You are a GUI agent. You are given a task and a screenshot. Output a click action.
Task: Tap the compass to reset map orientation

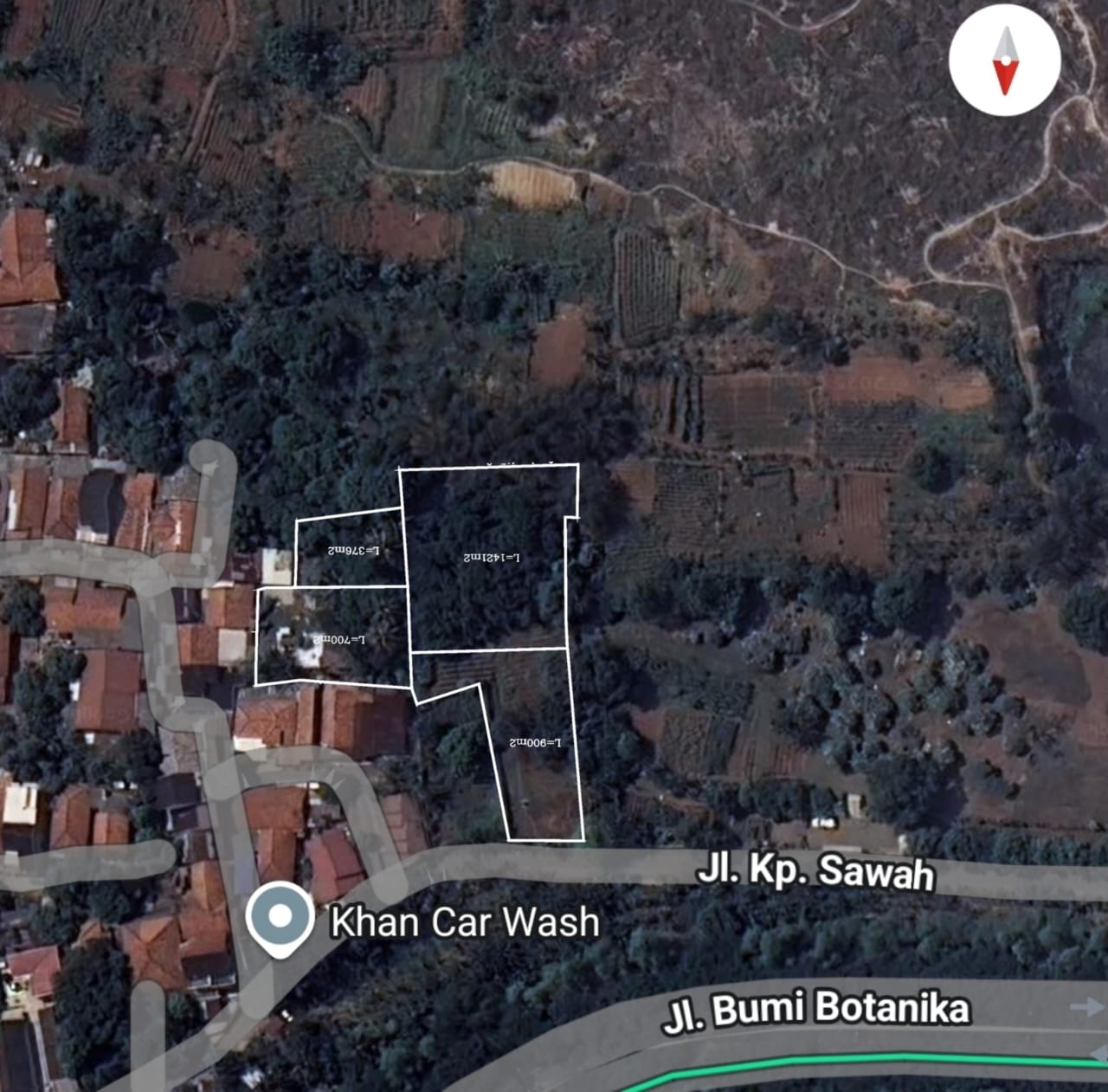pyautogui.click(x=1004, y=60)
